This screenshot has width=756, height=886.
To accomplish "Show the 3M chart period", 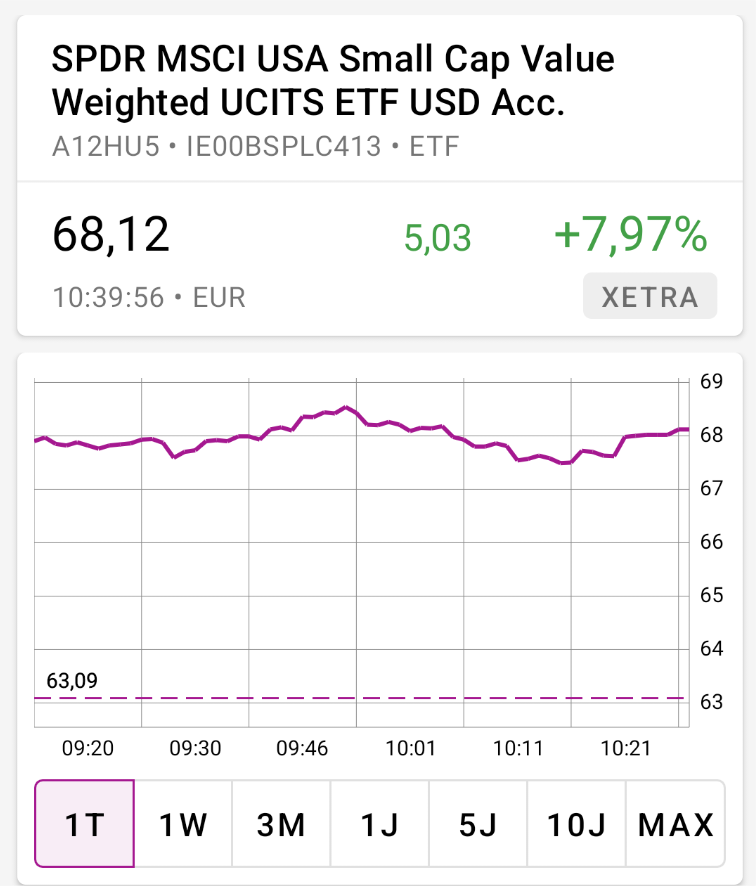I will click(x=281, y=824).
